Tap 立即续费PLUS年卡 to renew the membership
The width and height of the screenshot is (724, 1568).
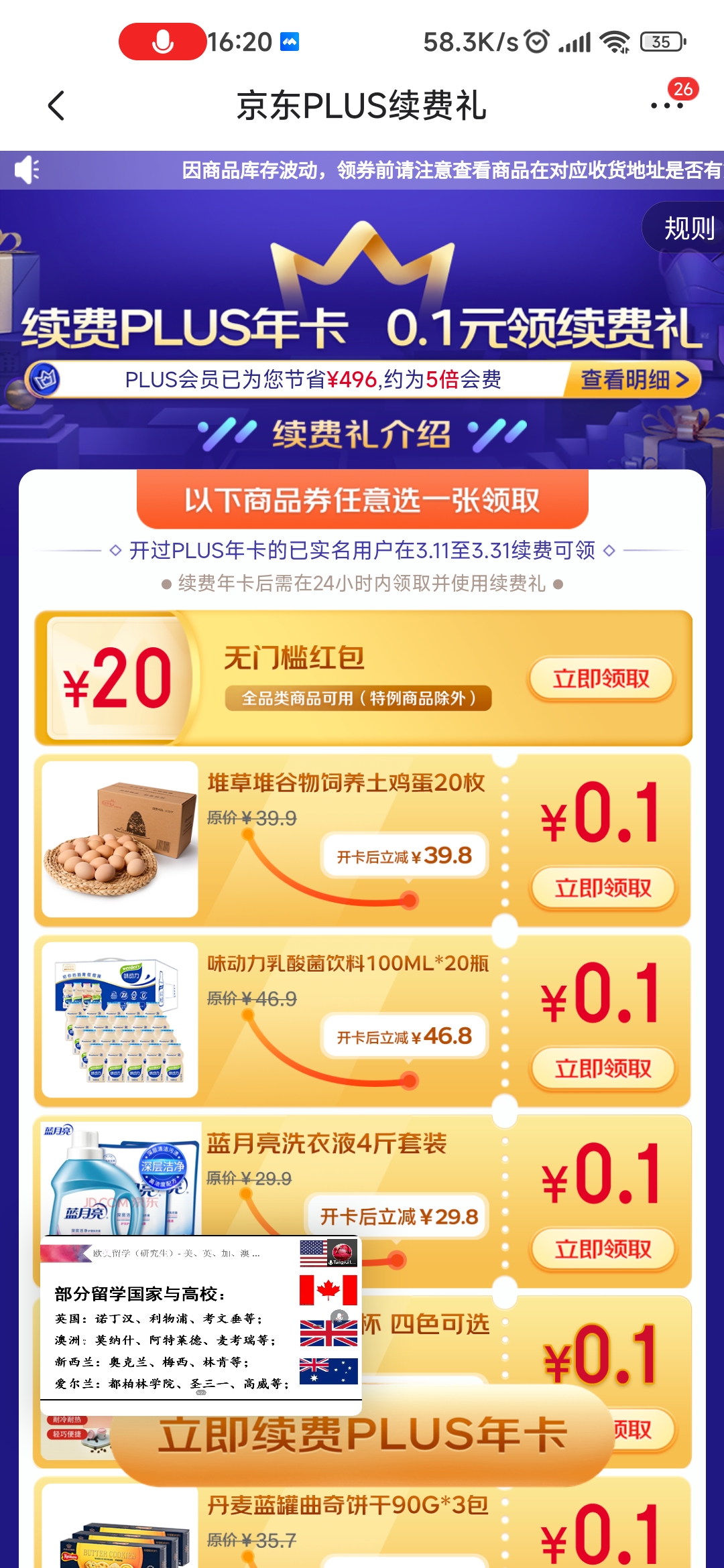click(362, 1434)
